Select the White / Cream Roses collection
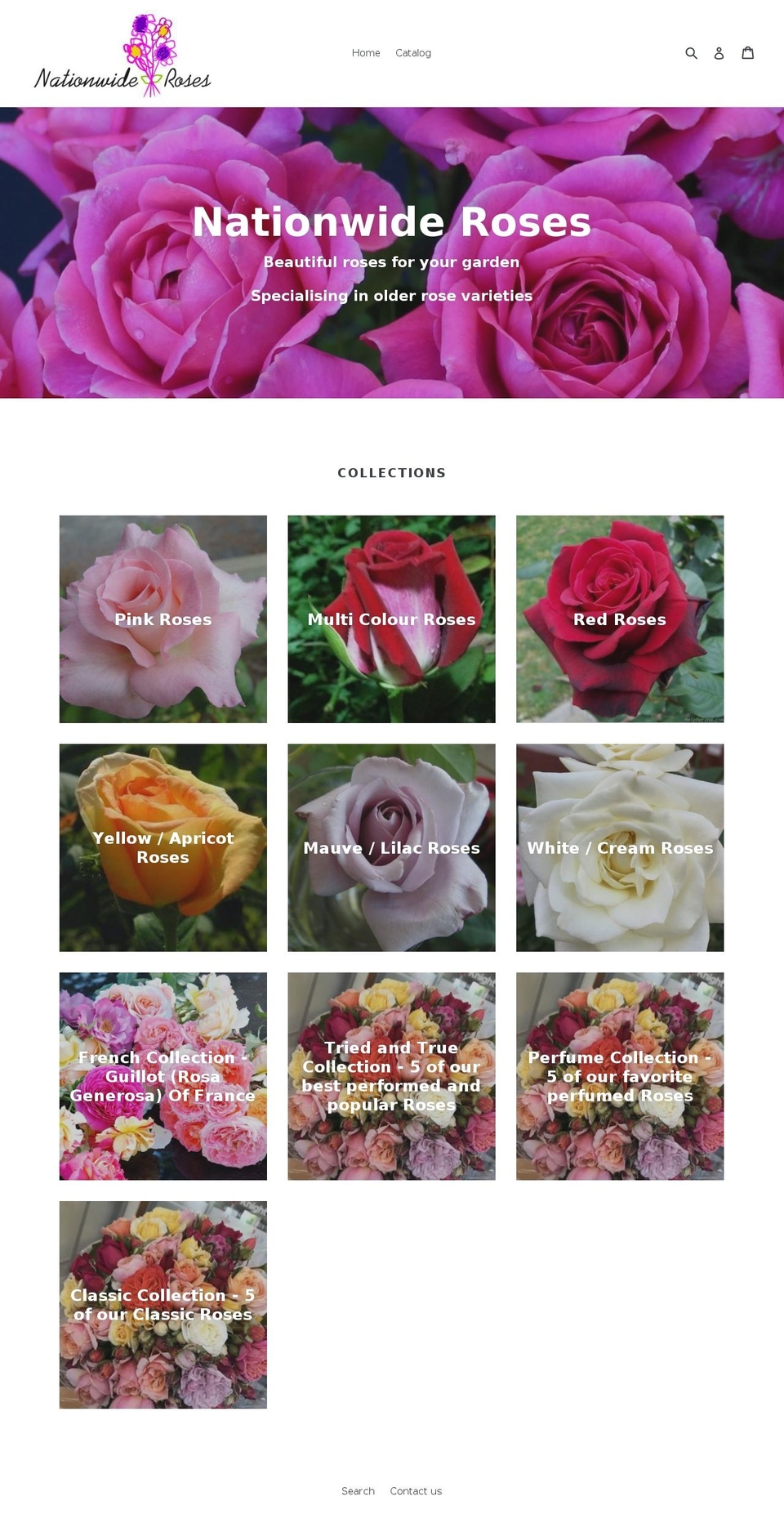This screenshot has height=1532, width=784. [620, 847]
